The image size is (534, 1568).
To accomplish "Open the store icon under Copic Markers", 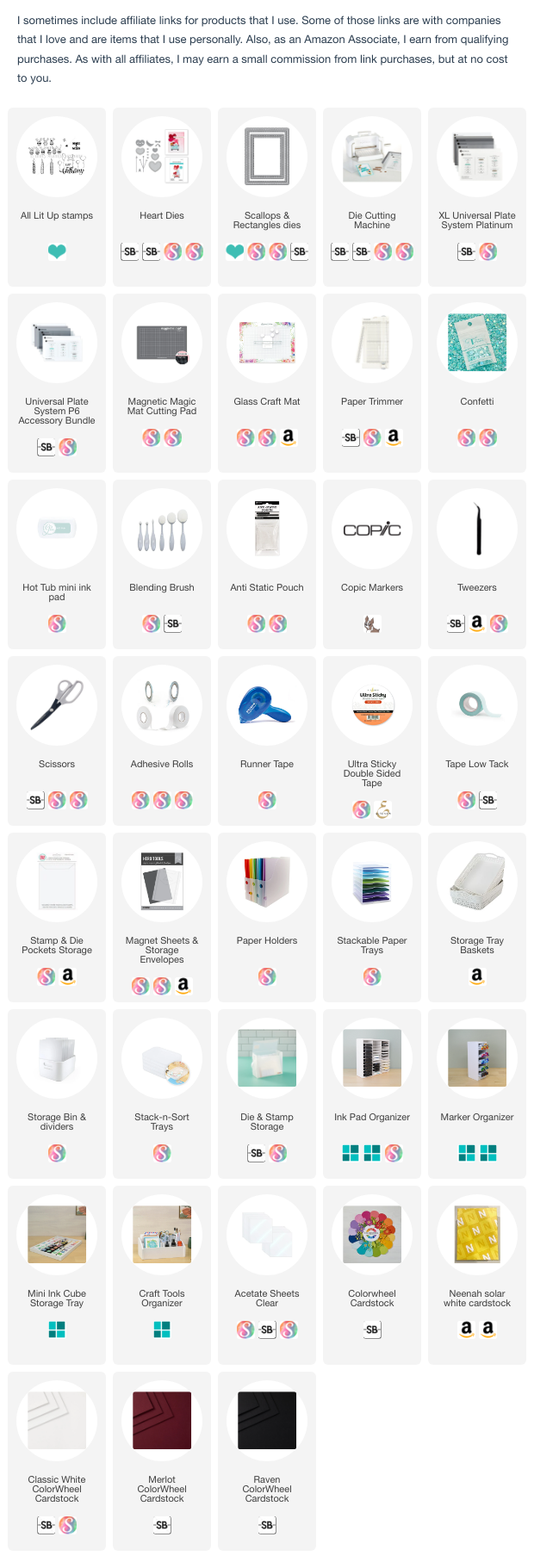I will point(372,623).
